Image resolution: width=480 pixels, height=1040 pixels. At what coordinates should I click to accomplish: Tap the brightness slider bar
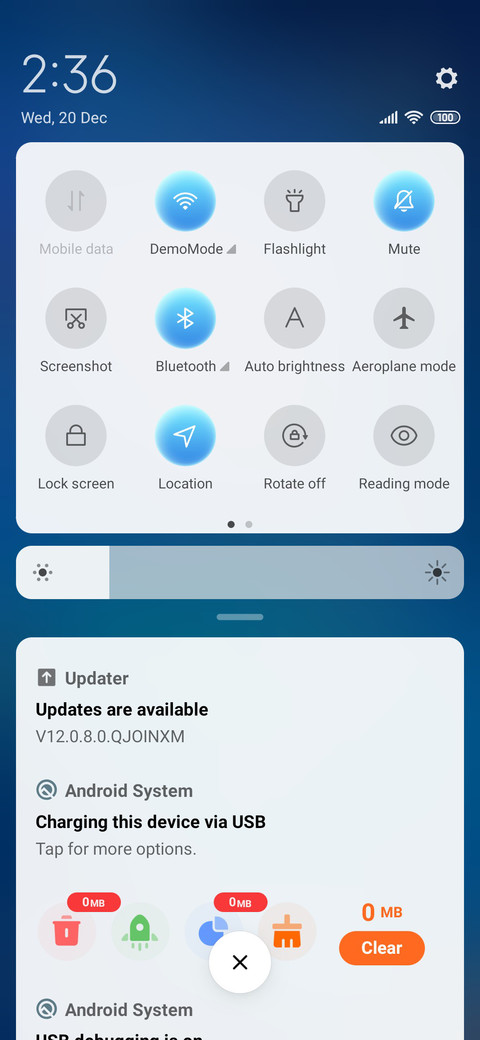(x=240, y=572)
